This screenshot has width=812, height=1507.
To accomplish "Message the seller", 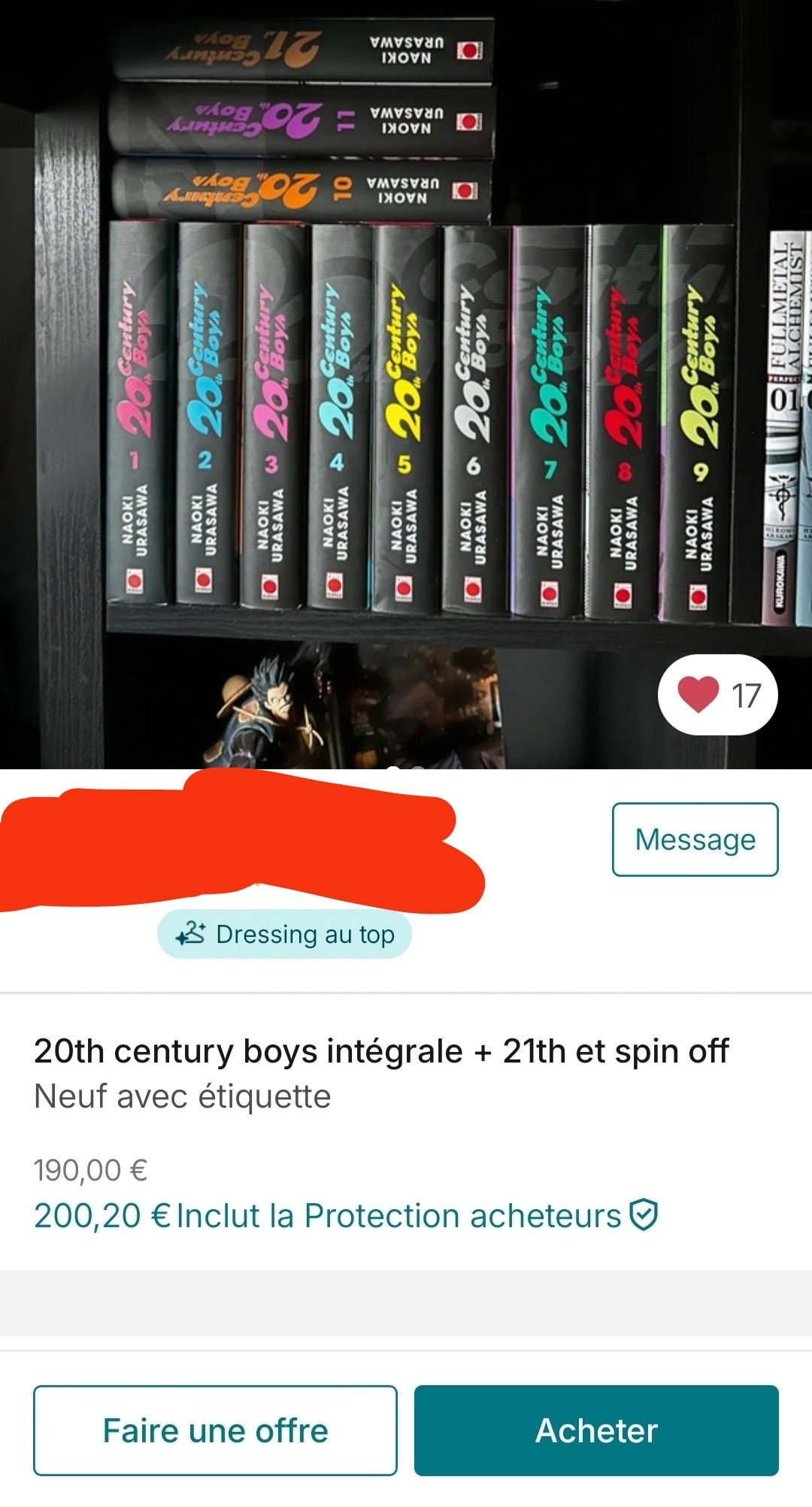I will pos(695,839).
